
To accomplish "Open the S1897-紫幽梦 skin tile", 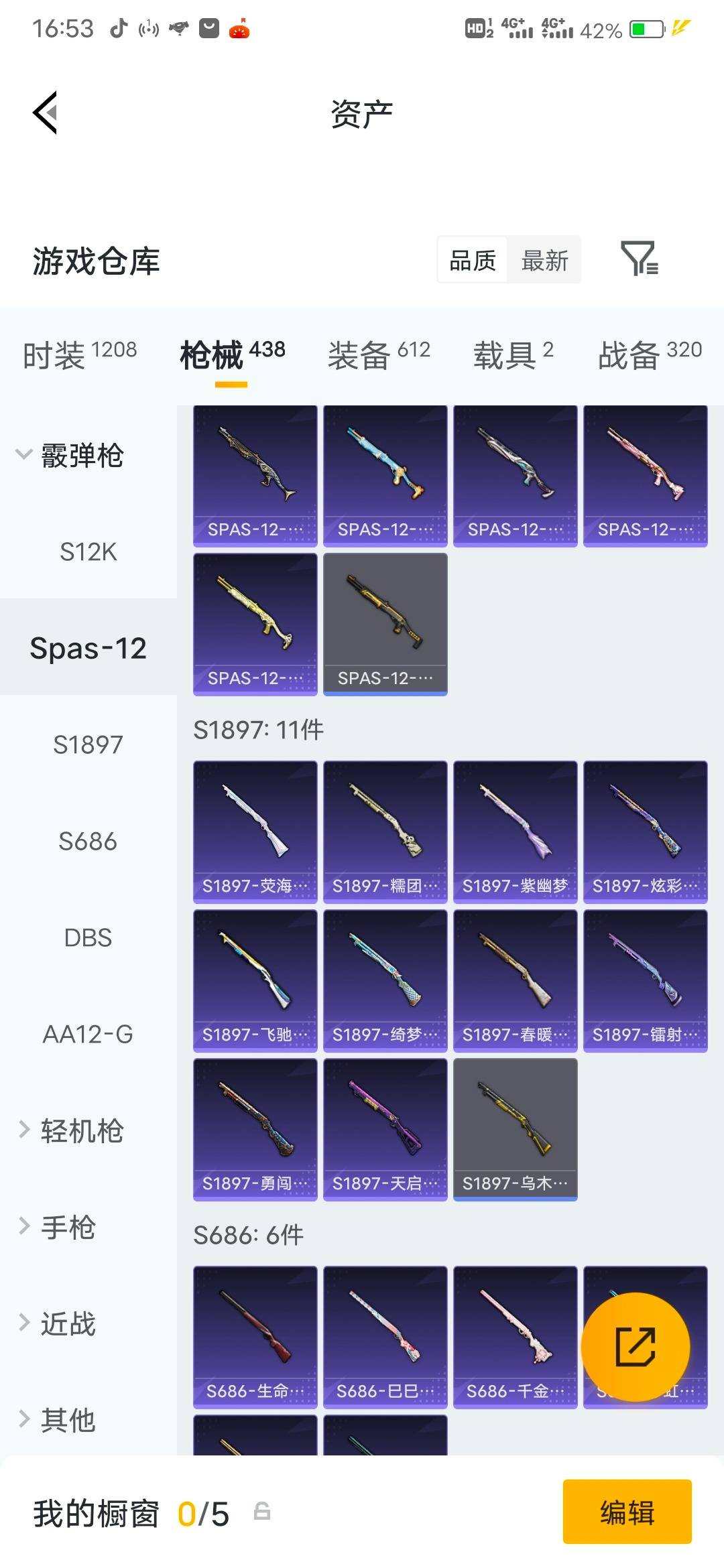I will click(x=515, y=831).
